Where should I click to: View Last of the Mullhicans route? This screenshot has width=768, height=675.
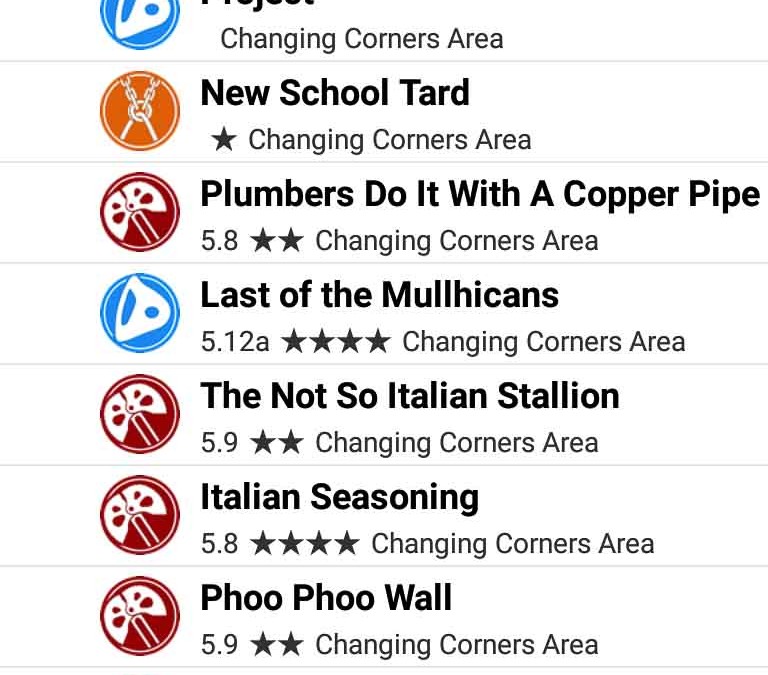380,296
